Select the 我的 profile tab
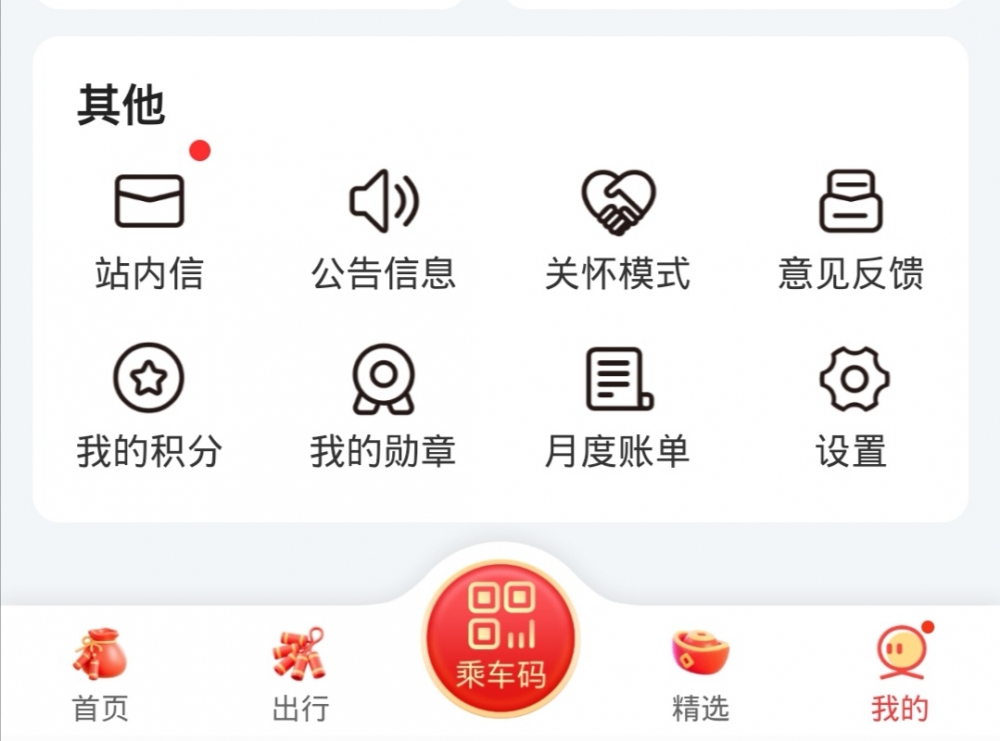 tap(900, 674)
